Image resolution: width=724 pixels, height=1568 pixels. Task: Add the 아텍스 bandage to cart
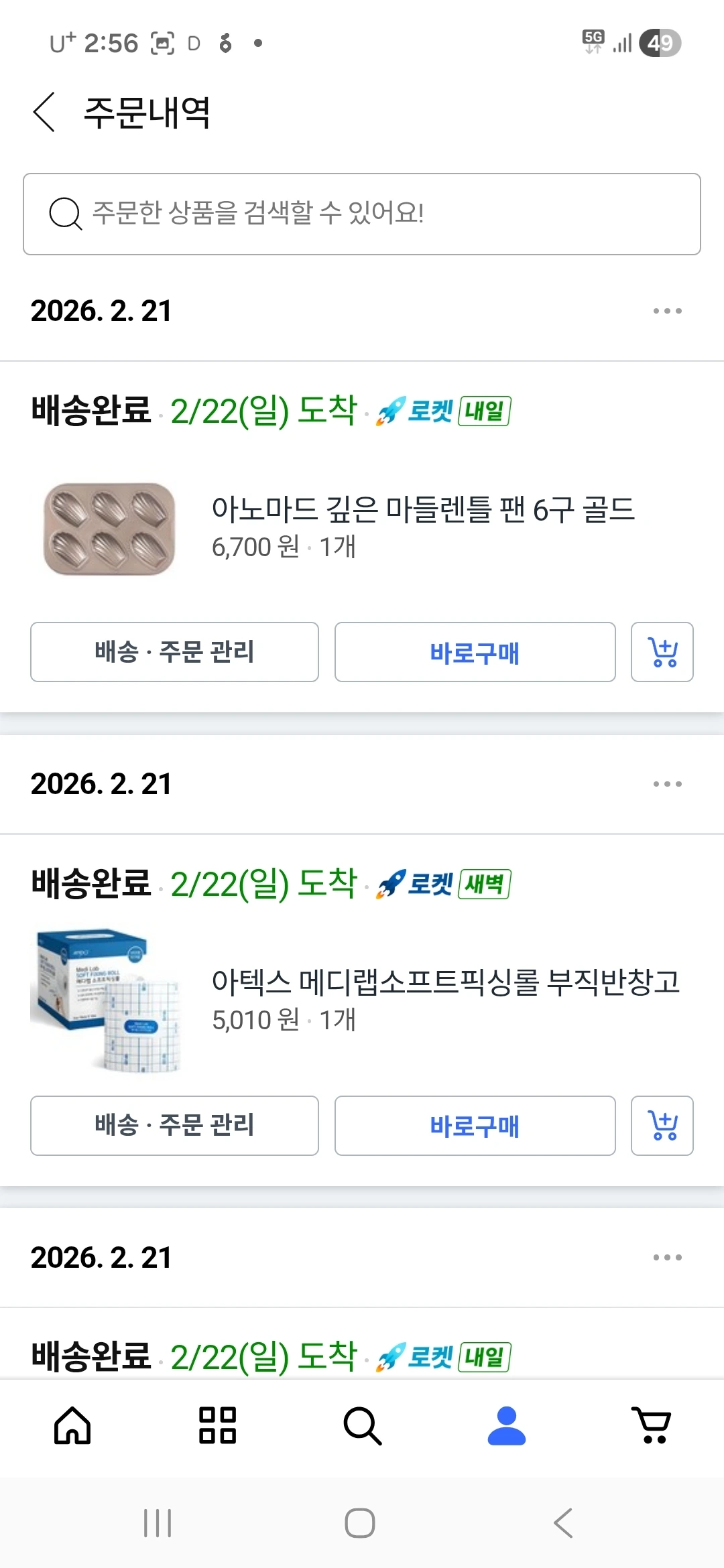(x=662, y=1126)
